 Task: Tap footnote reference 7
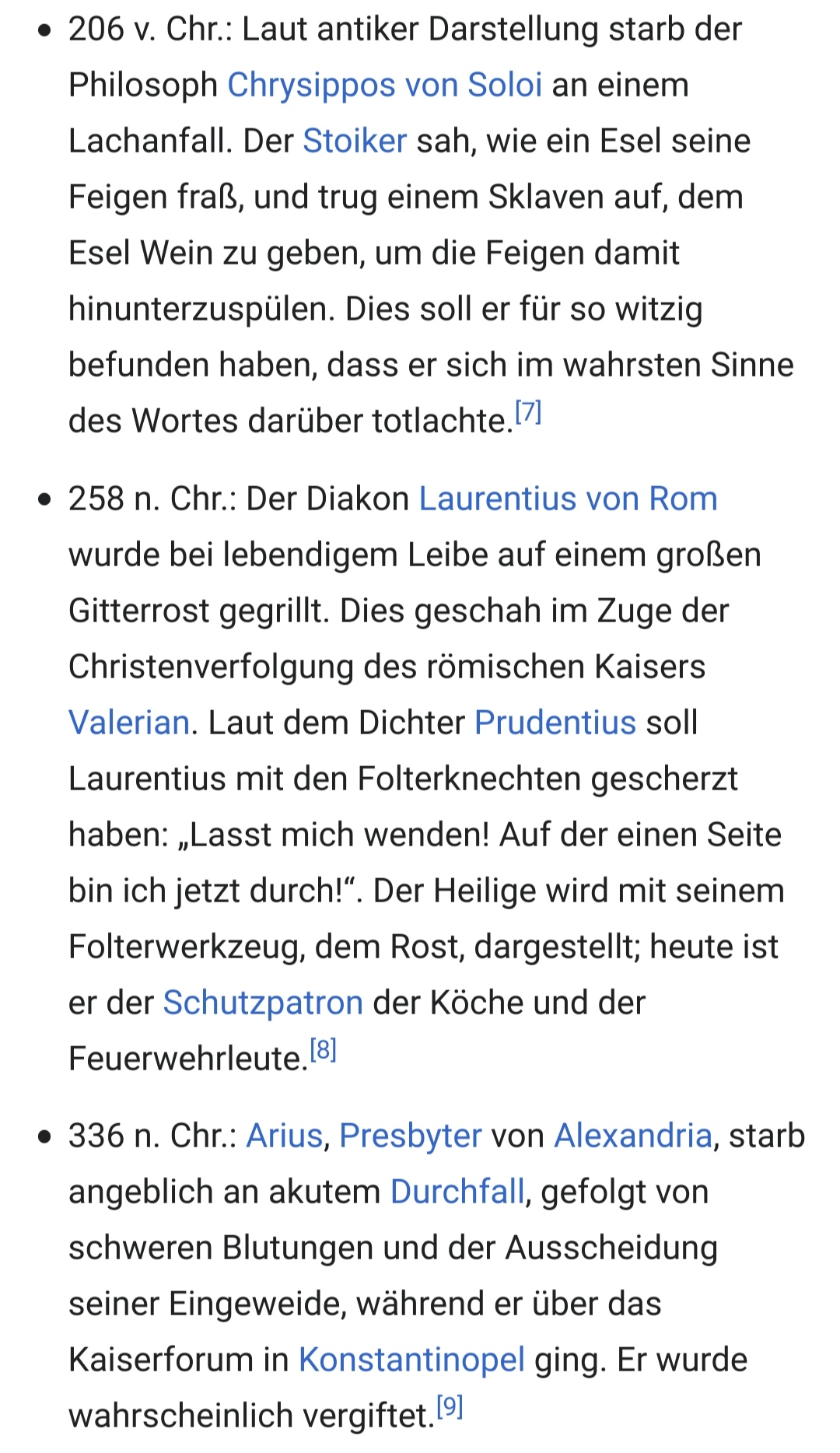528,412
